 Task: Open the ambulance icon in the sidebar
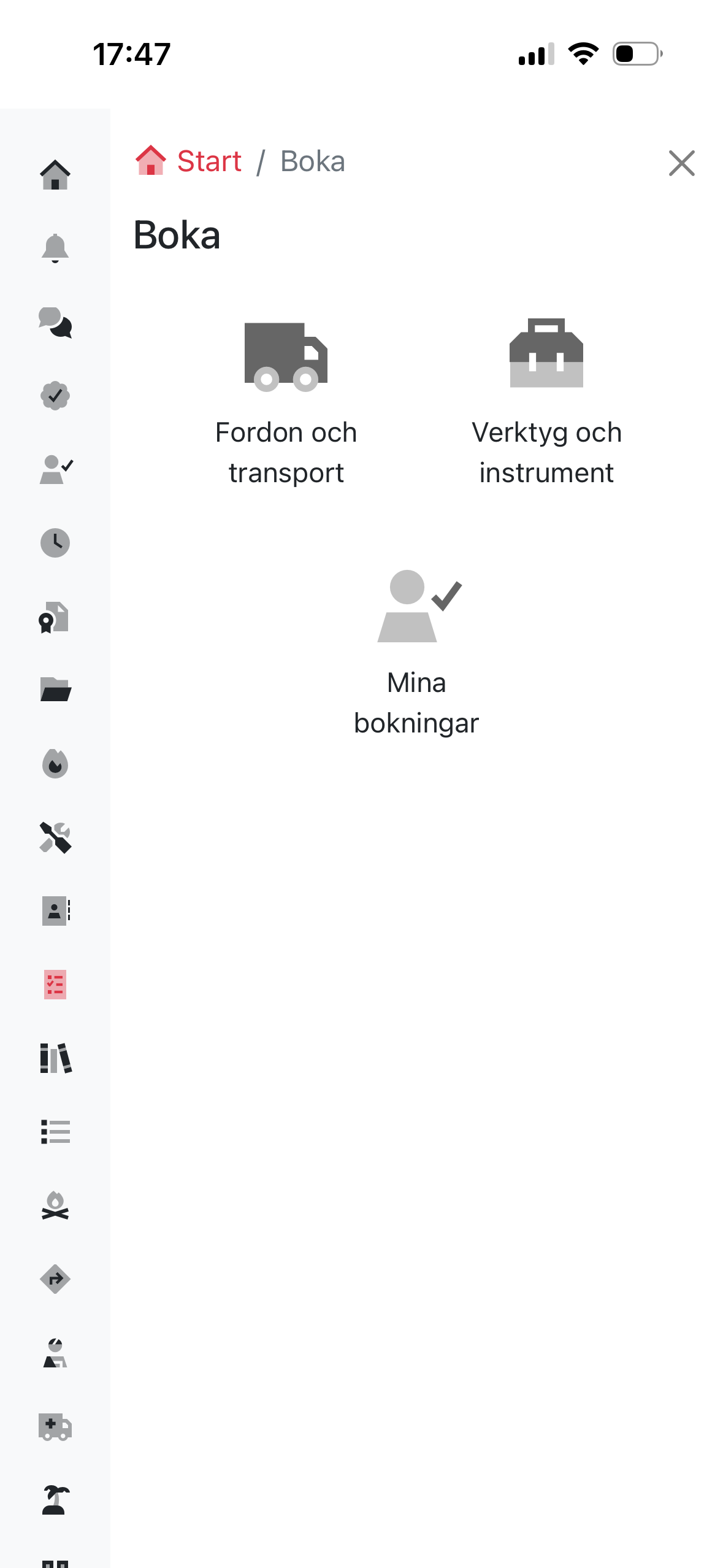pyautogui.click(x=55, y=1426)
